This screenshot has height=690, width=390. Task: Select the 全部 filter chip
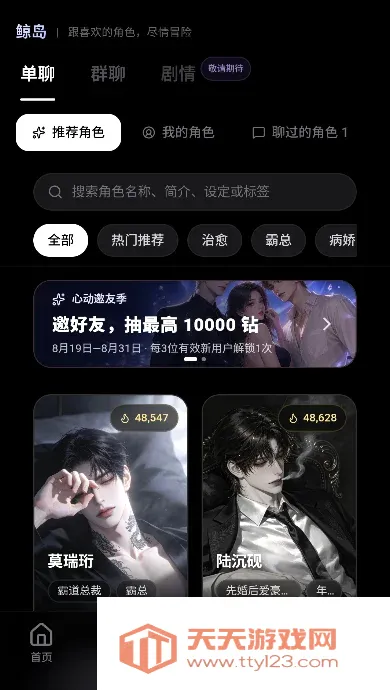pos(61,240)
